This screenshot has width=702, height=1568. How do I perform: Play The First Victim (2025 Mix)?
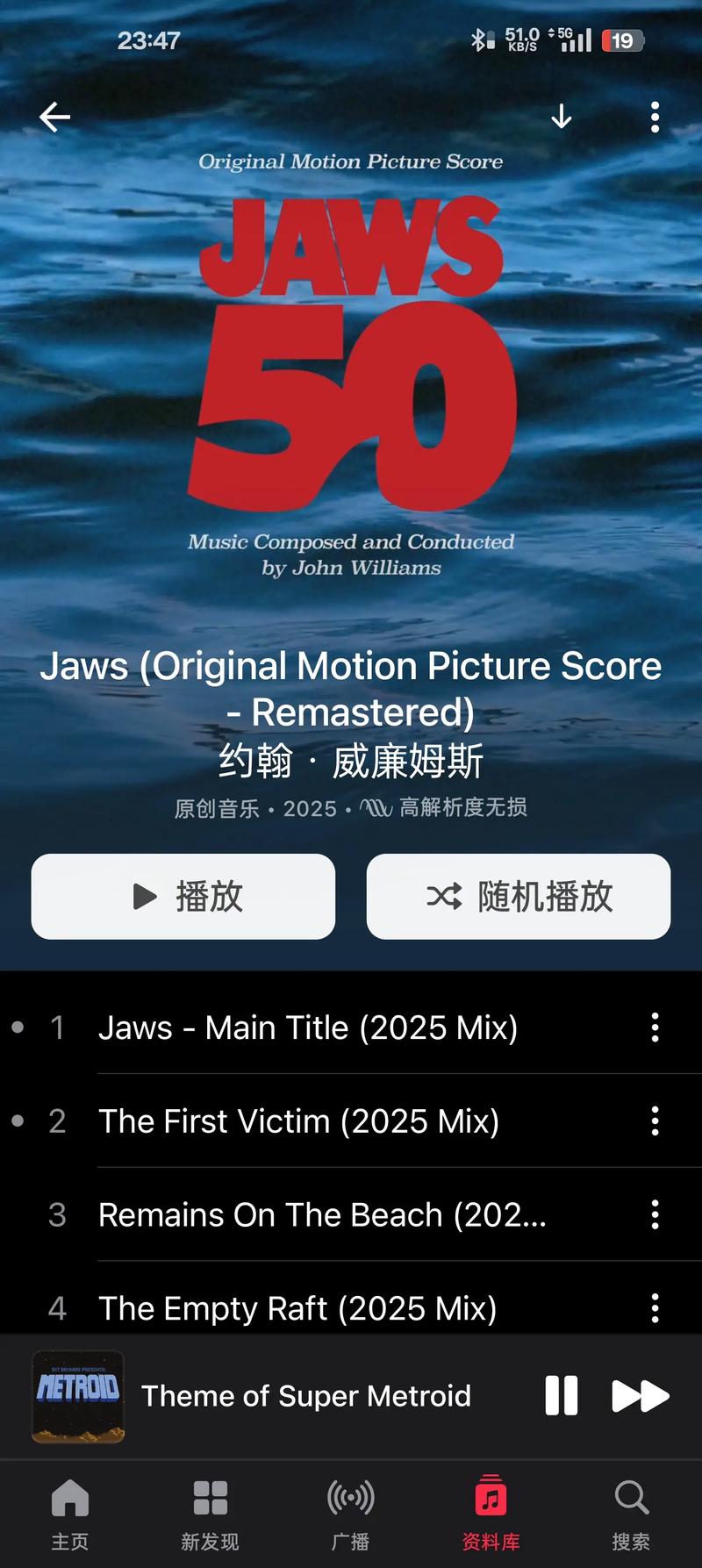click(x=298, y=1121)
